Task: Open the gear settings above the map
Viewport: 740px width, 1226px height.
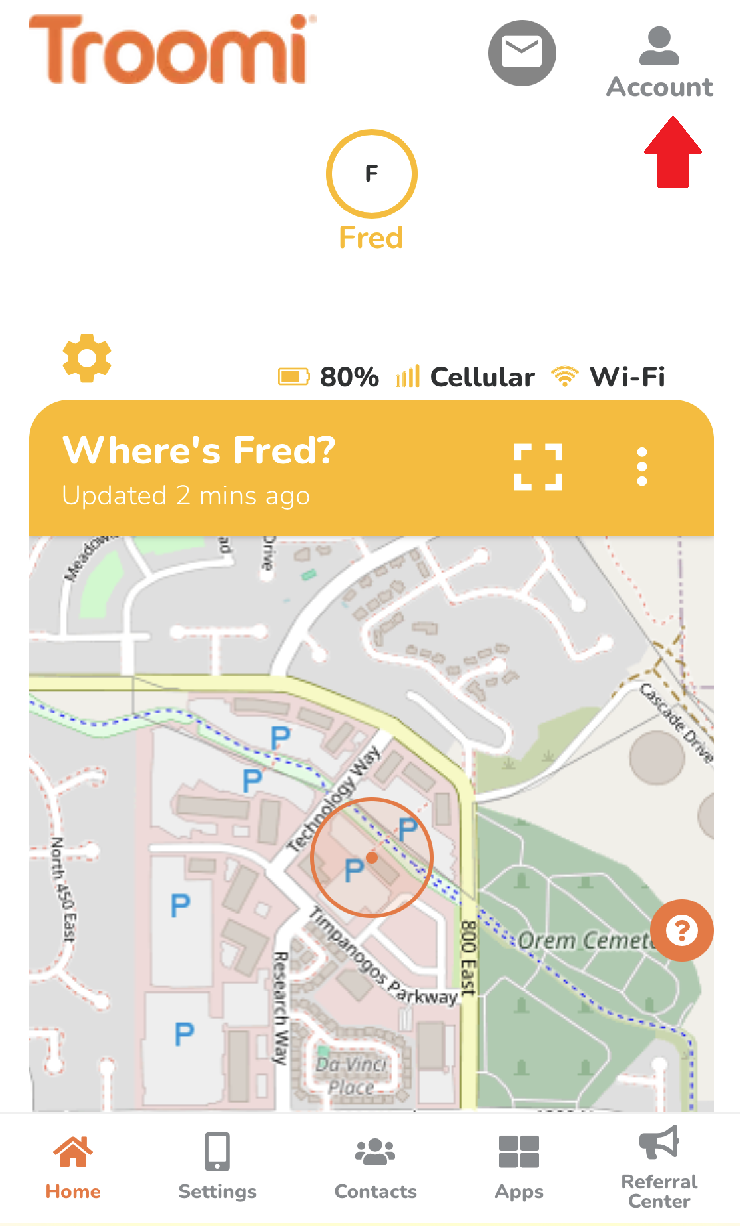Action: (87, 357)
